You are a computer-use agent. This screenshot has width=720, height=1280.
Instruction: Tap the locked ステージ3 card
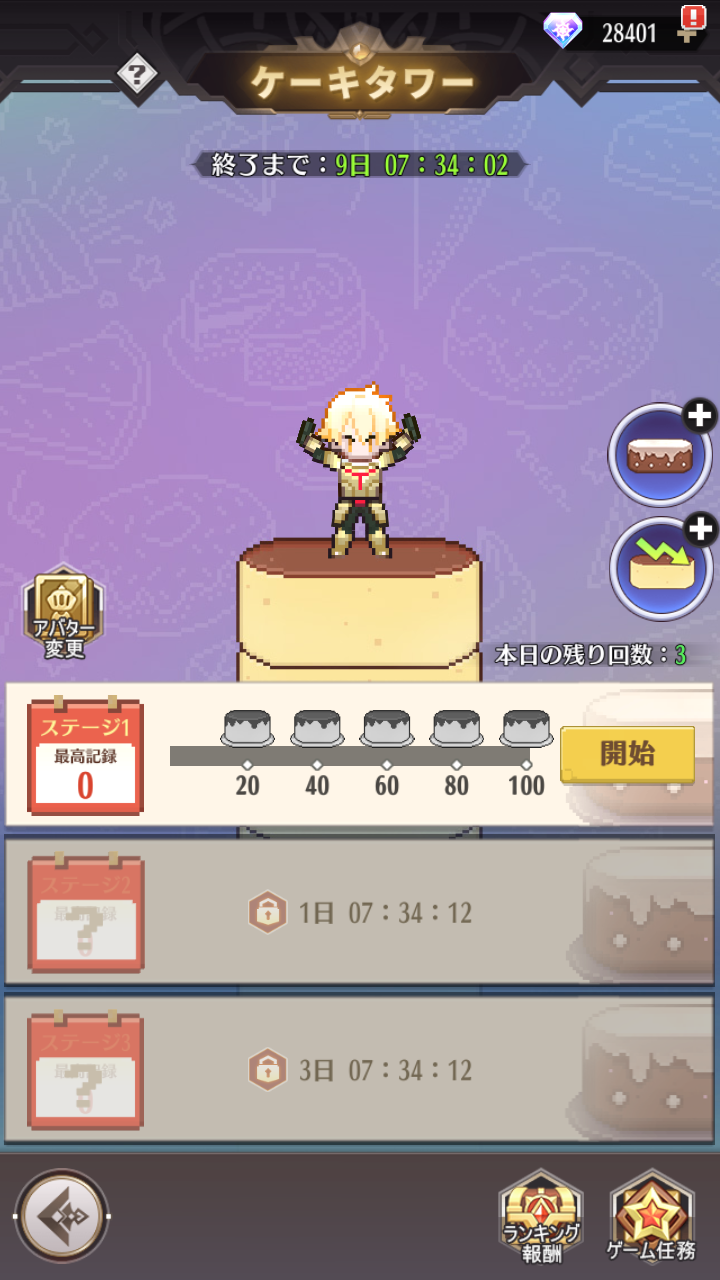(x=359, y=1070)
